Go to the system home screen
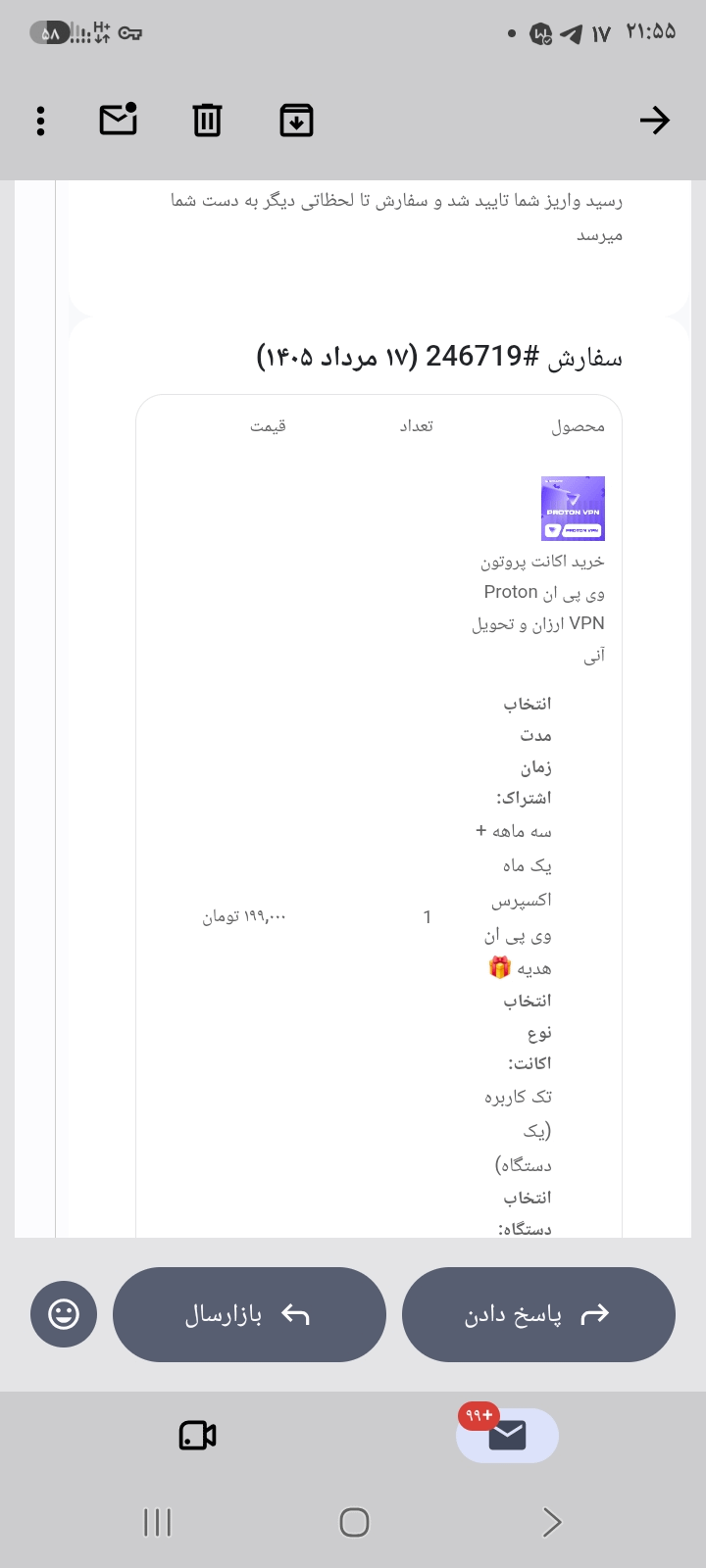The image size is (706, 1568). (354, 1522)
